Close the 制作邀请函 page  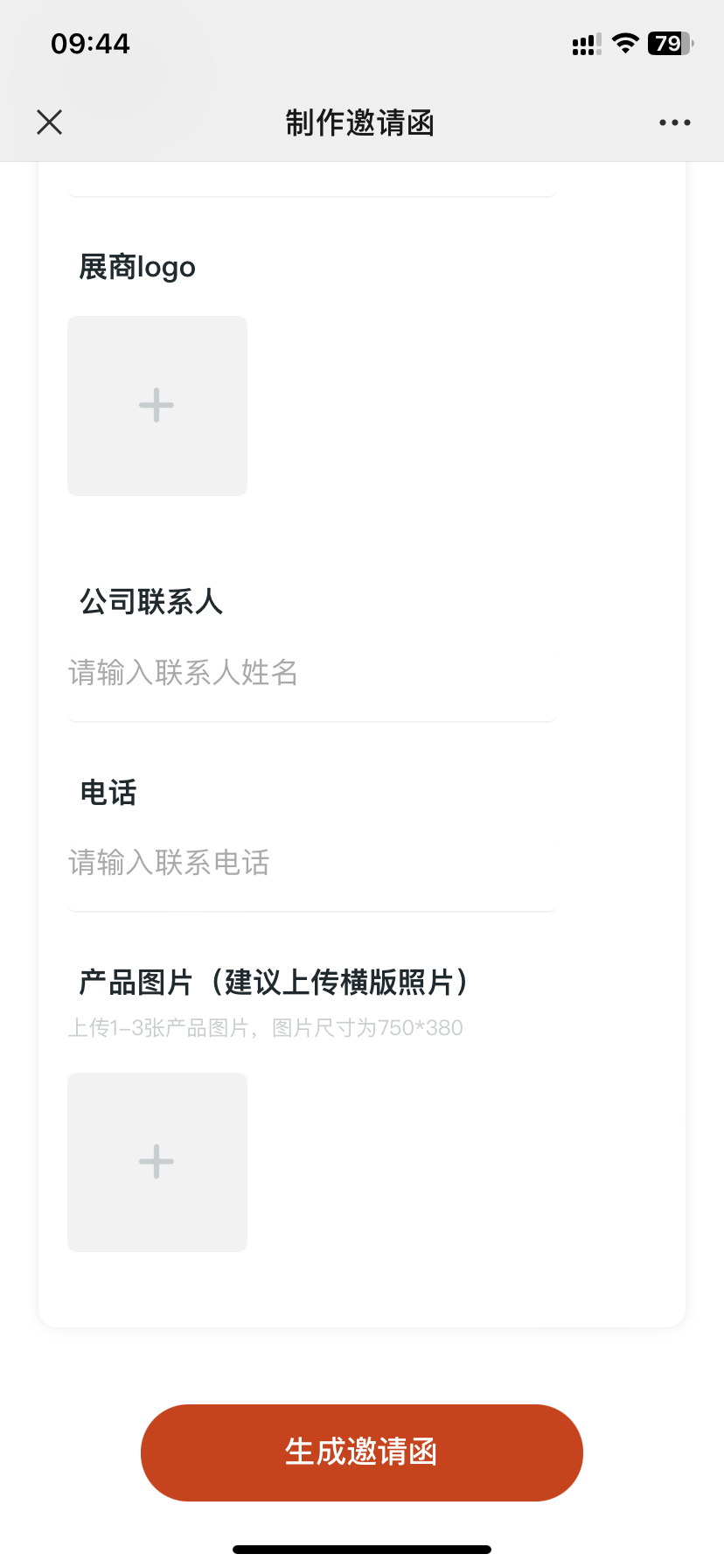tap(50, 122)
